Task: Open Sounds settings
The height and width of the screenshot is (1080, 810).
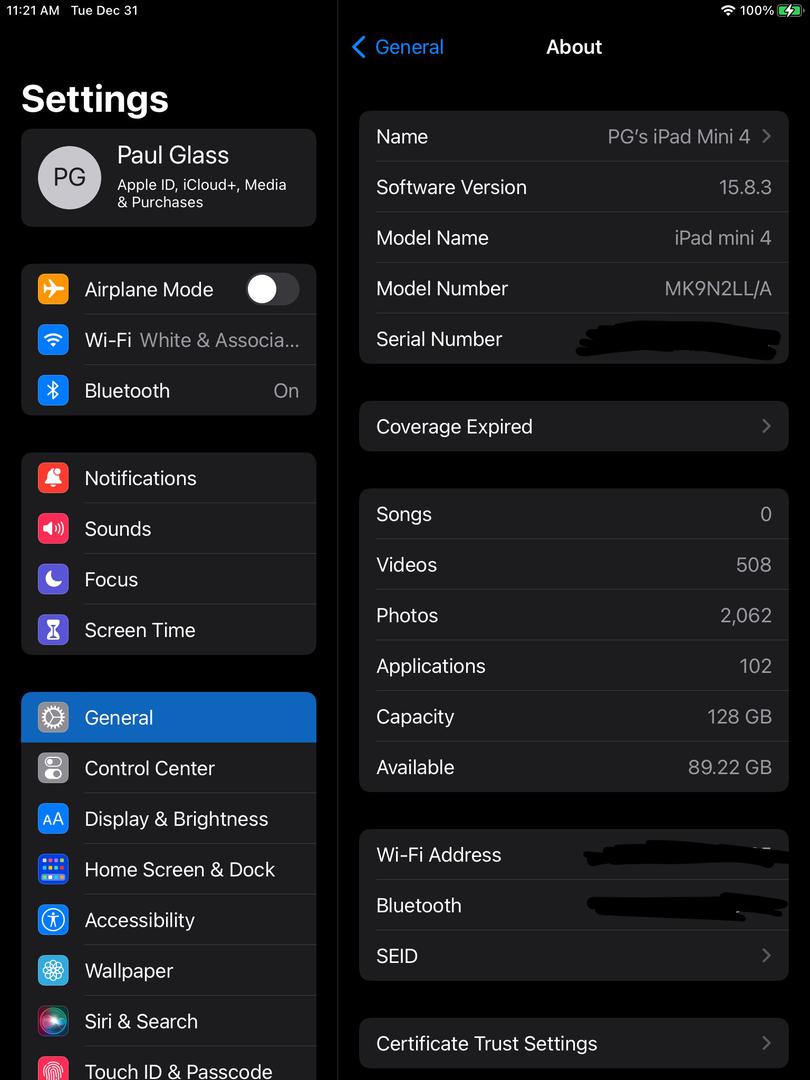Action: [168, 529]
